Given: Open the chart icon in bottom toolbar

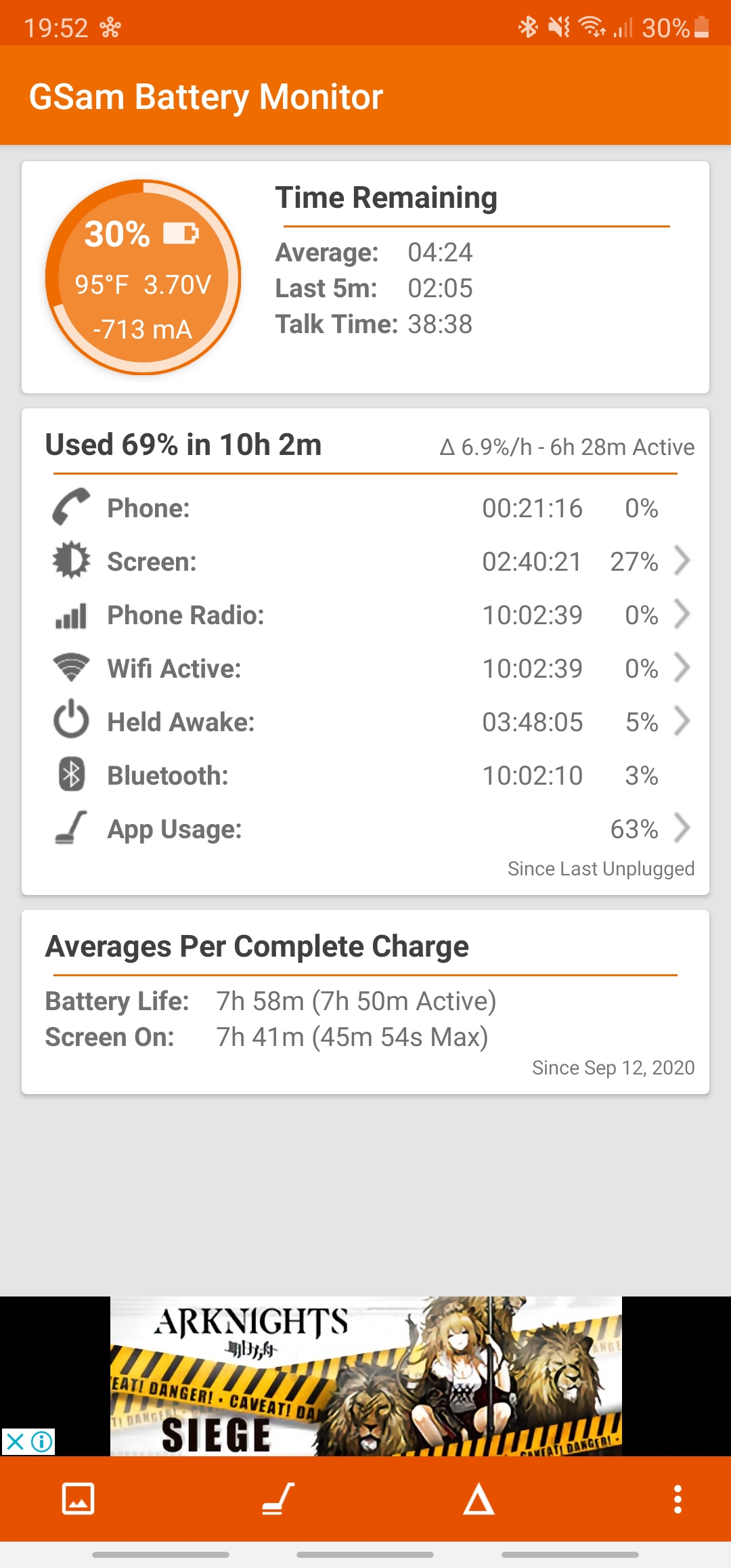Looking at the screenshot, I should click(79, 1498).
